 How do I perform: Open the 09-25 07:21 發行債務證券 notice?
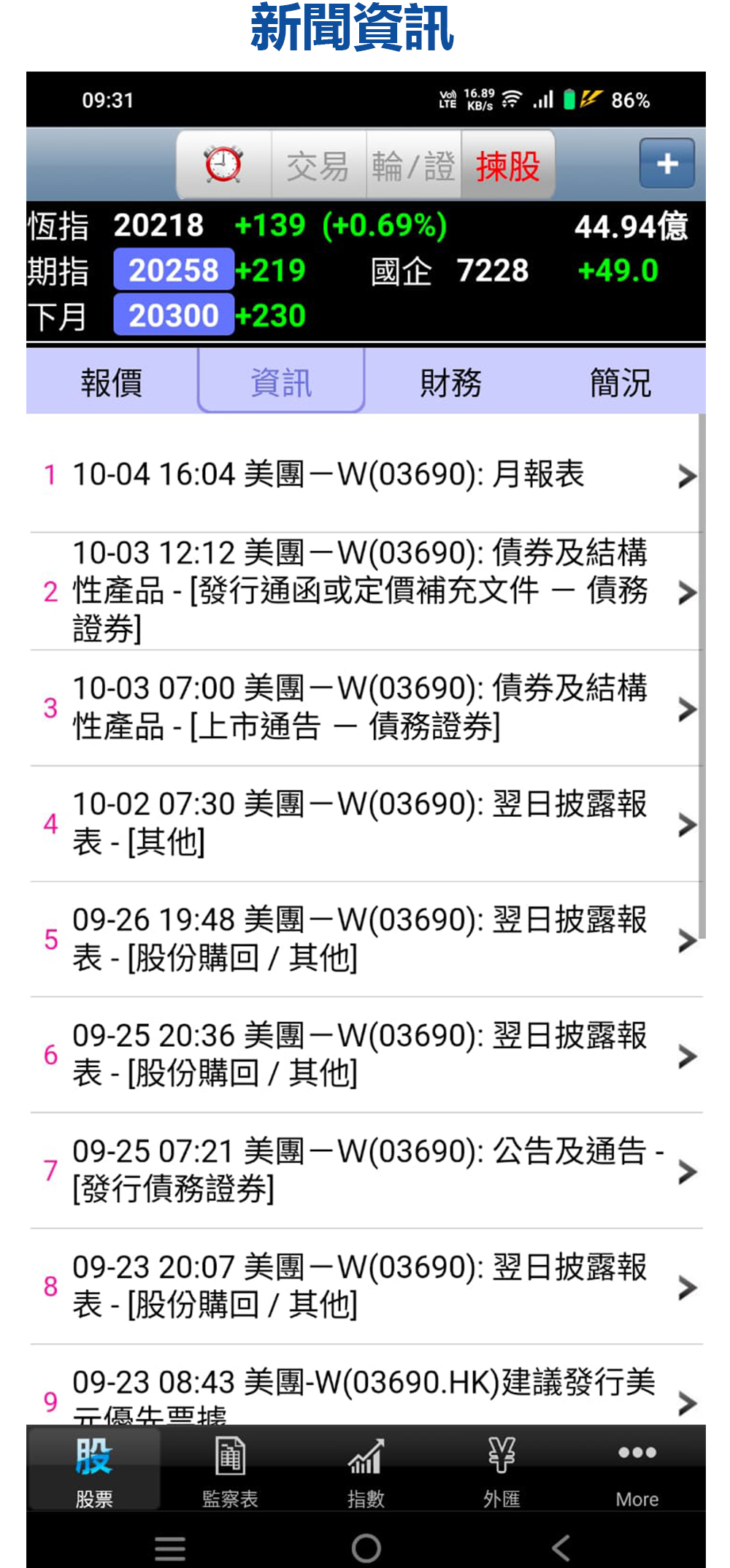click(365, 1171)
